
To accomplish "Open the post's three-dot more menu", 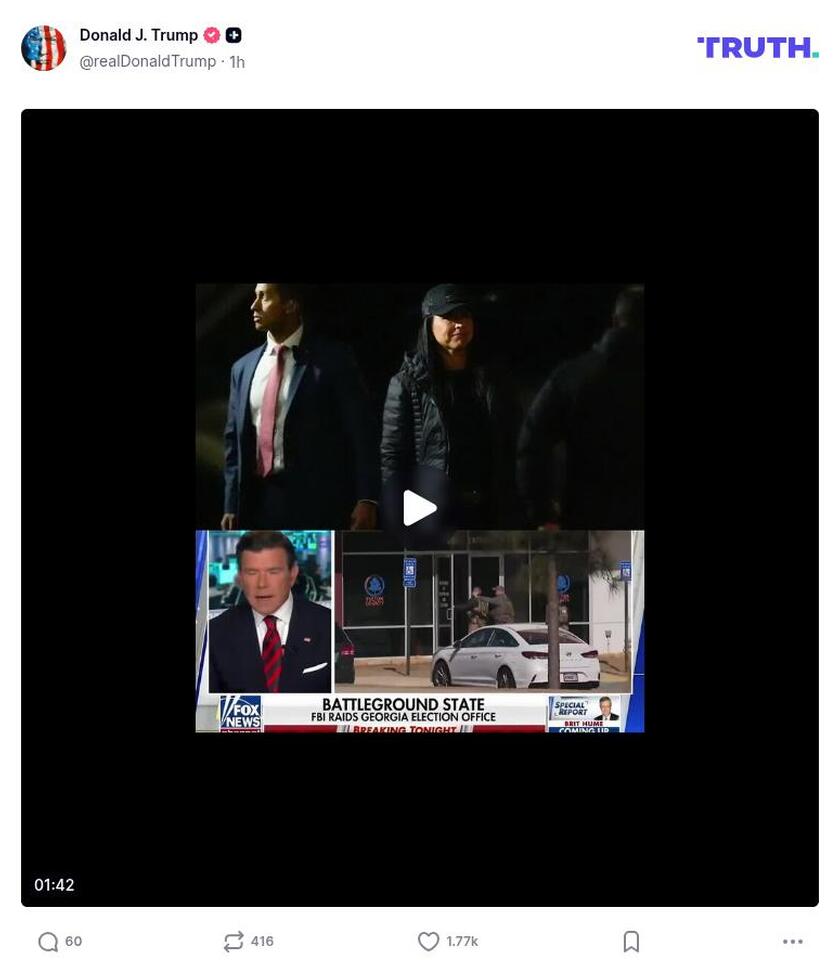I will point(792,941).
